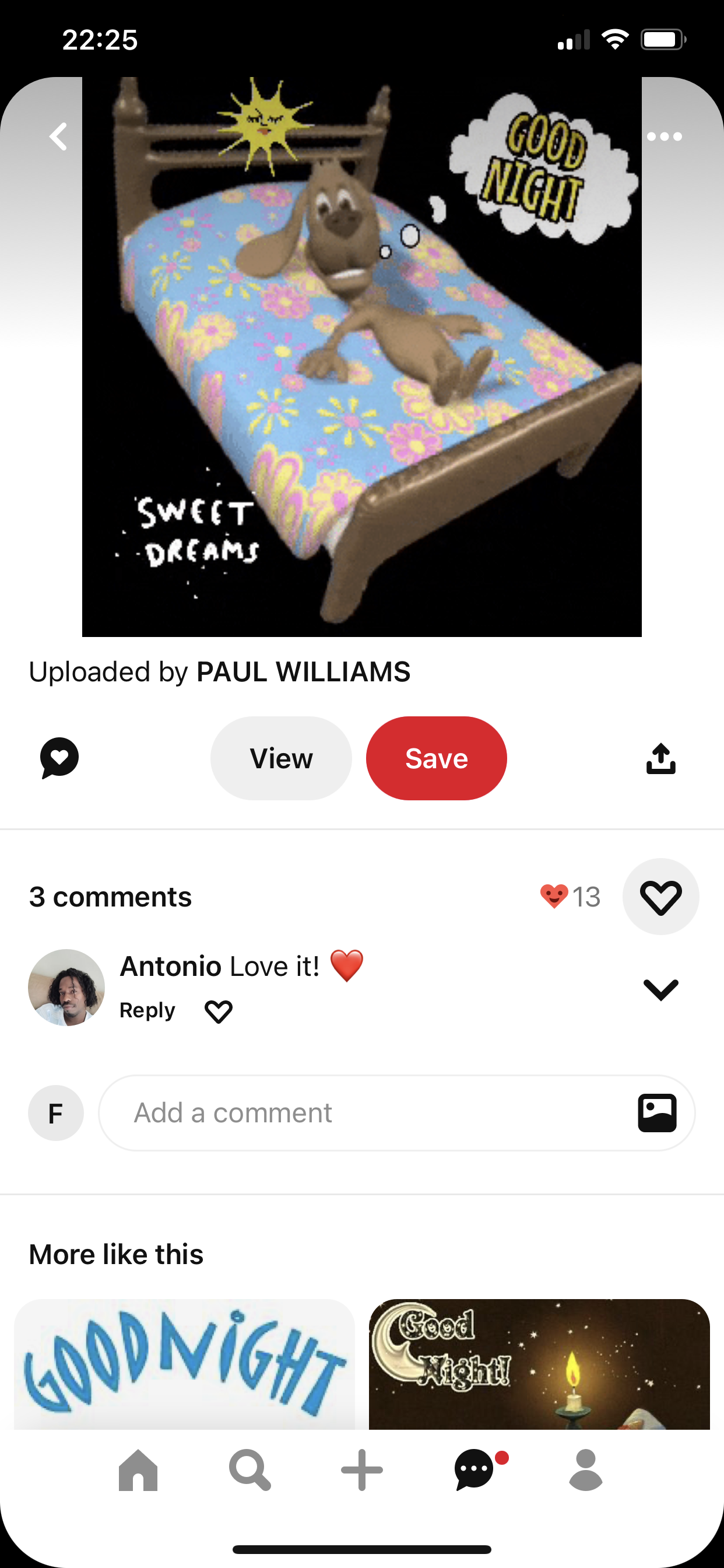Expand all comments with the chevron
Image resolution: width=724 pixels, height=1568 pixels.
click(660, 989)
